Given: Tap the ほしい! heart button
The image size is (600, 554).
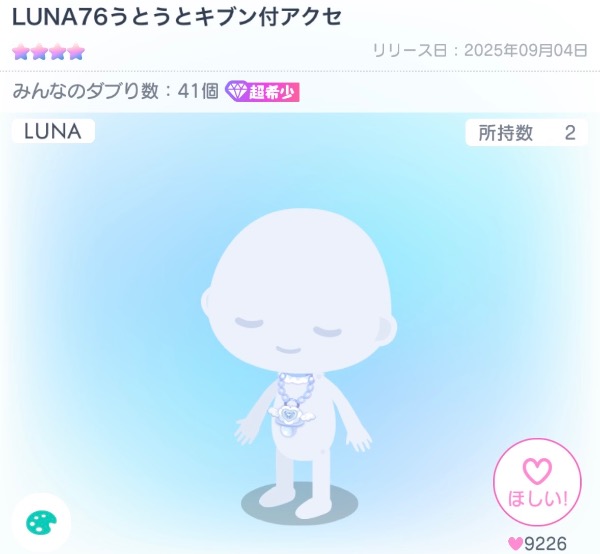Looking at the screenshot, I should [537, 482].
